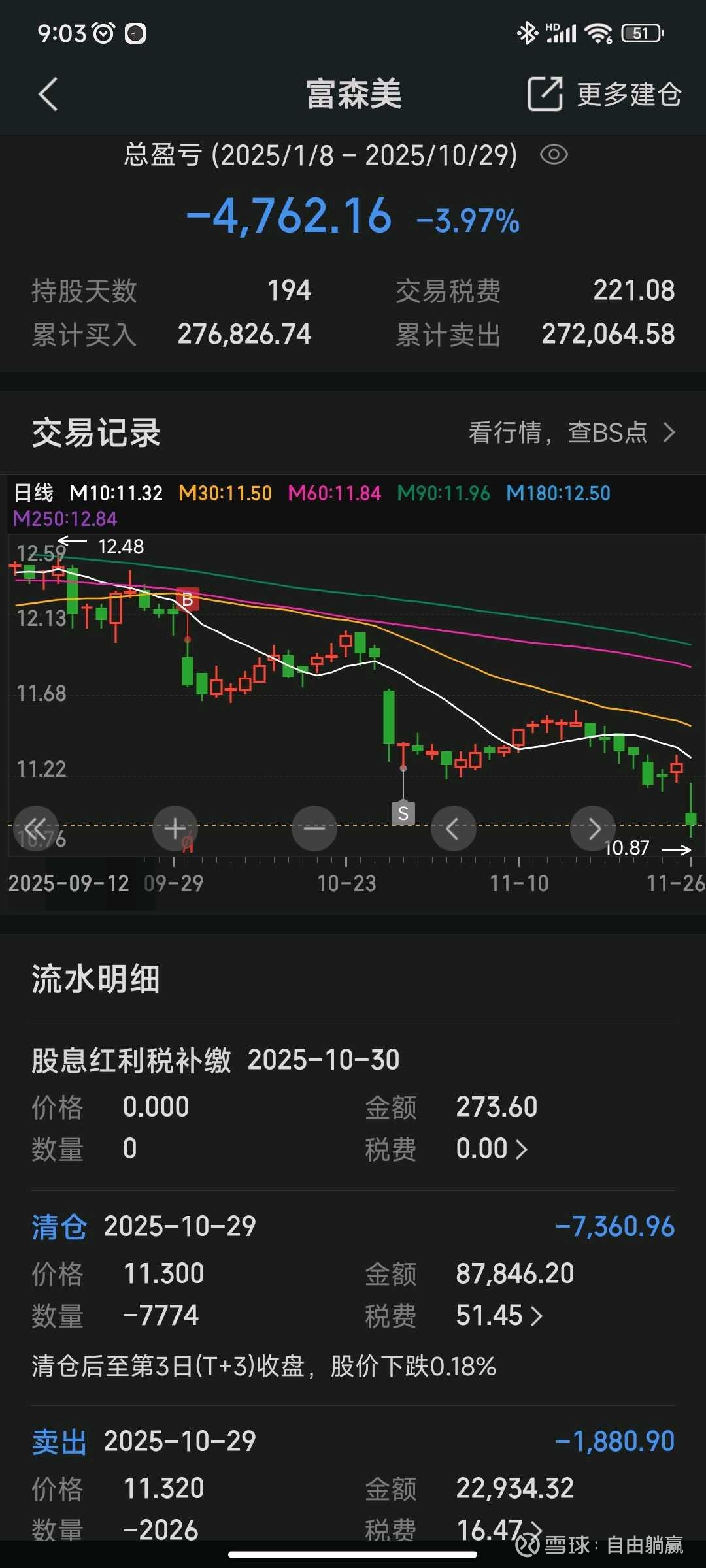Tap the B buy marker on chart
This screenshot has width=706, height=1568.
(x=188, y=599)
